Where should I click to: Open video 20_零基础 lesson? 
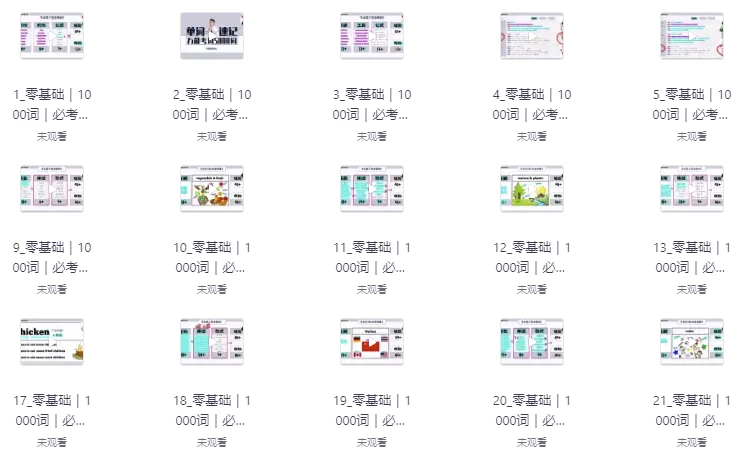pyautogui.click(x=532, y=342)
